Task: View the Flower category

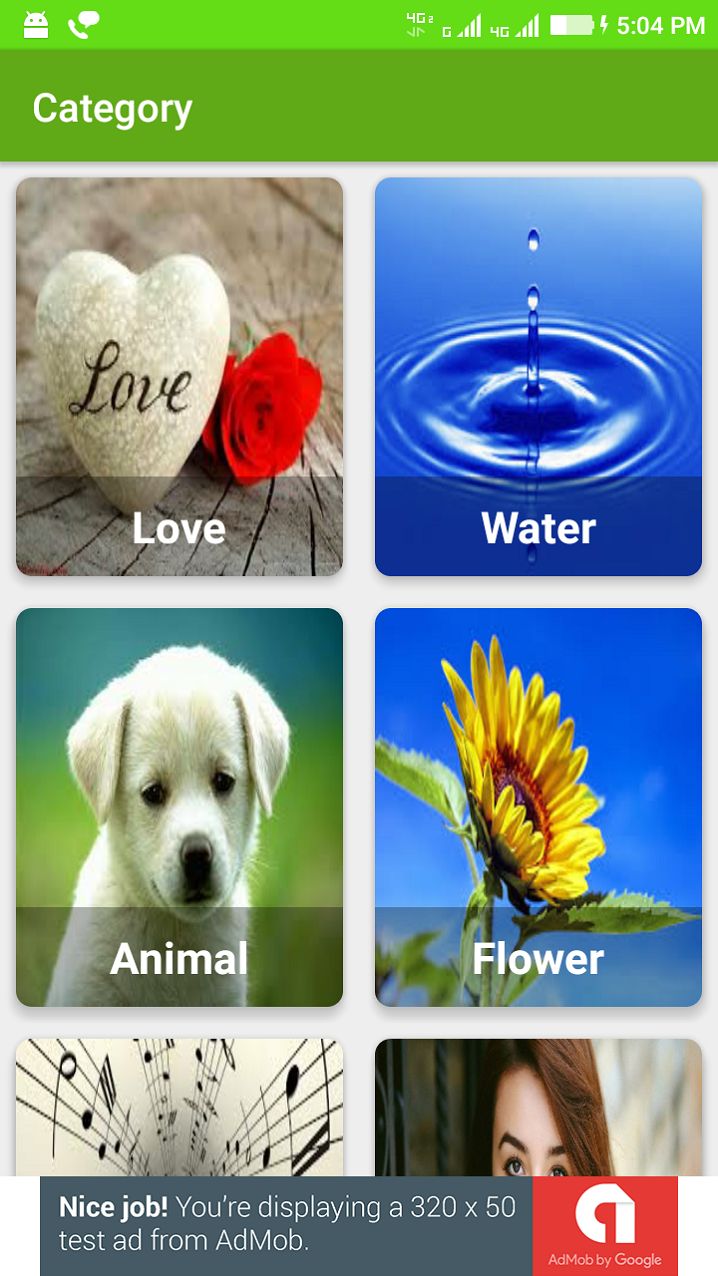Action: click(x=538, y=806)
